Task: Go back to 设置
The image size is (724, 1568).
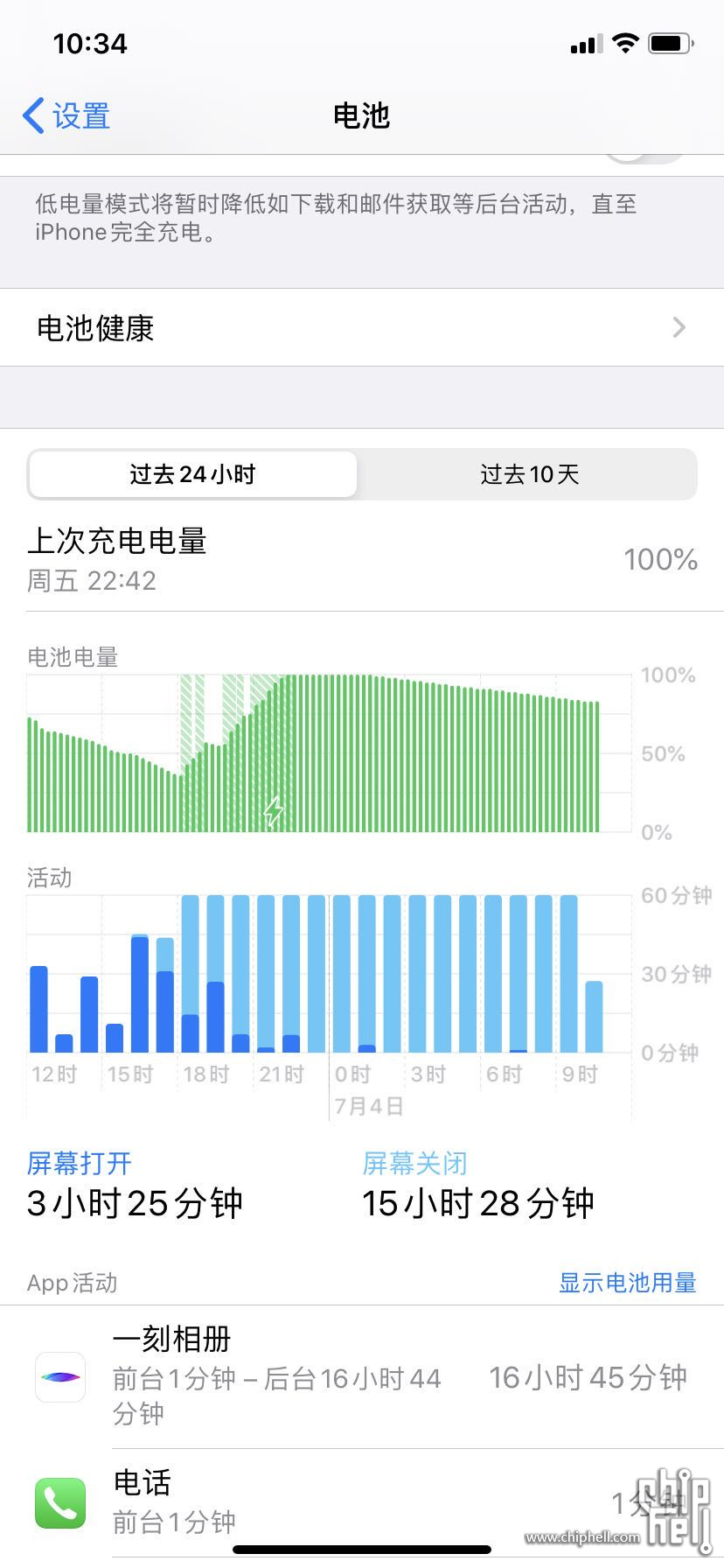Action: coord(66,115)
